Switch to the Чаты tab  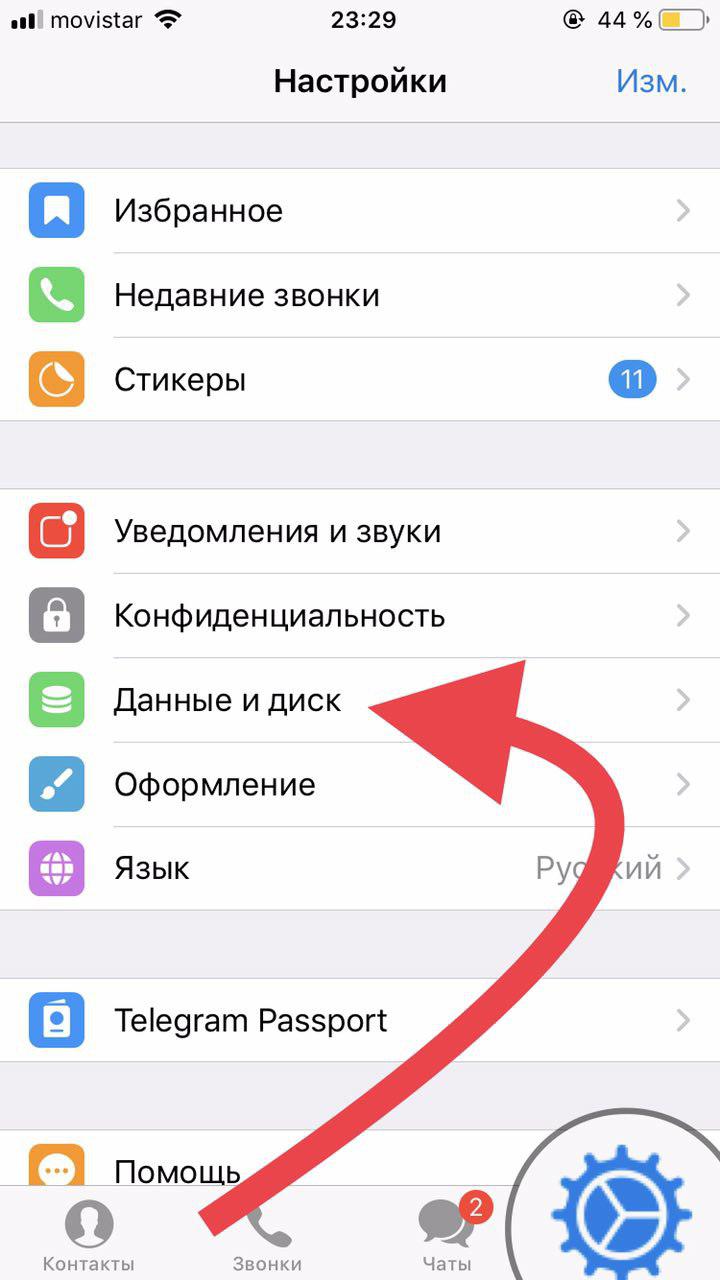(x=448, y=1235)
